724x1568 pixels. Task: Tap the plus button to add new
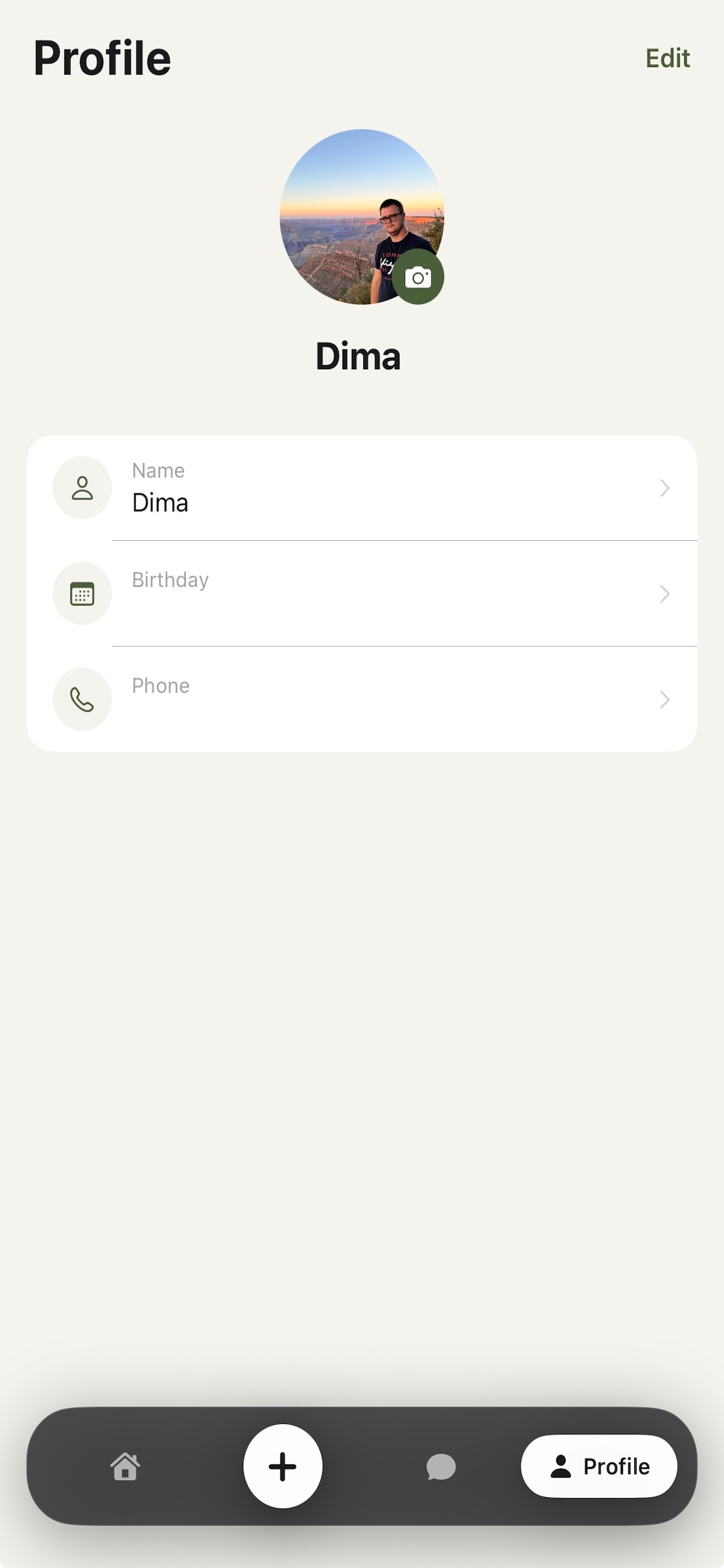pyautogui.click(x=283, y=1466)
